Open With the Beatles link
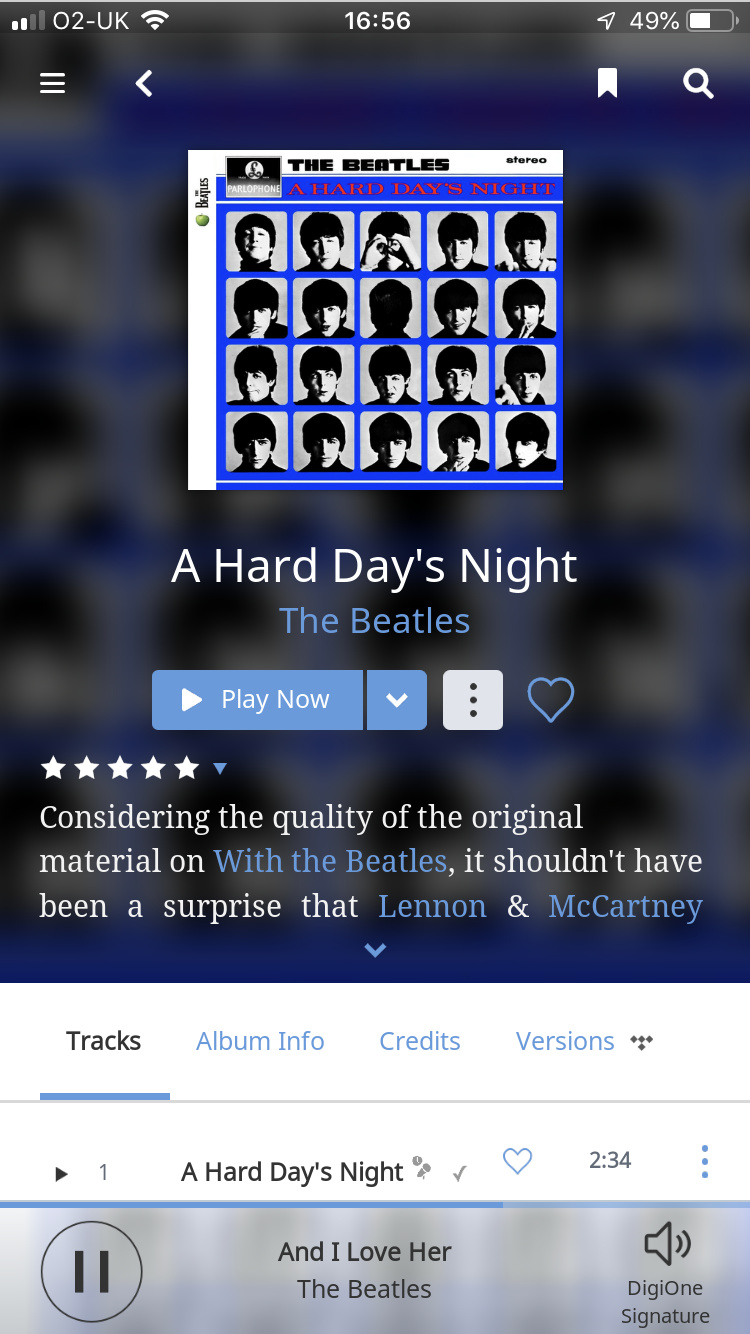Screen dimensions: 750x1334 (330, 861)
